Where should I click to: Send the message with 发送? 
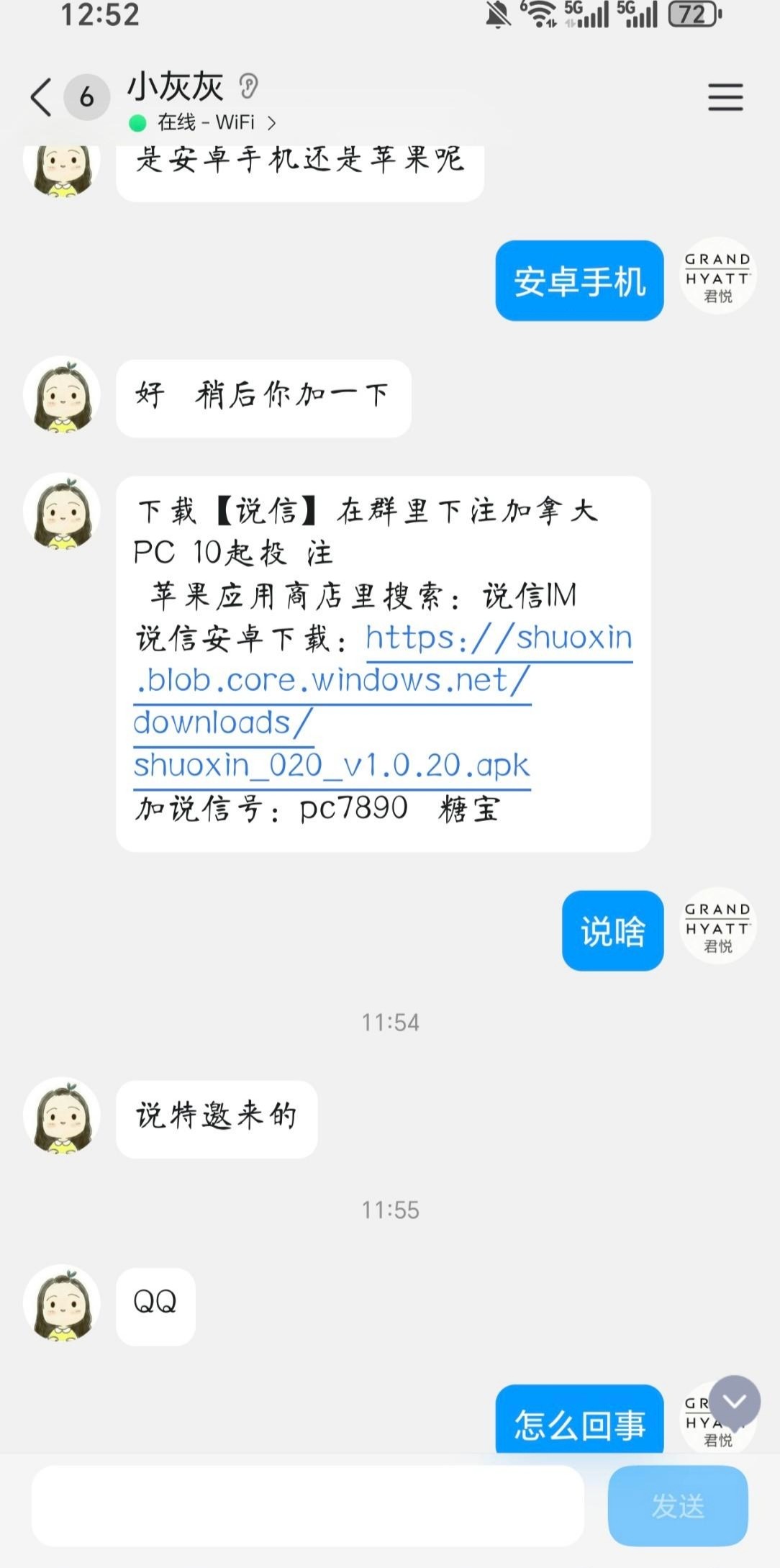[677, 1505]
